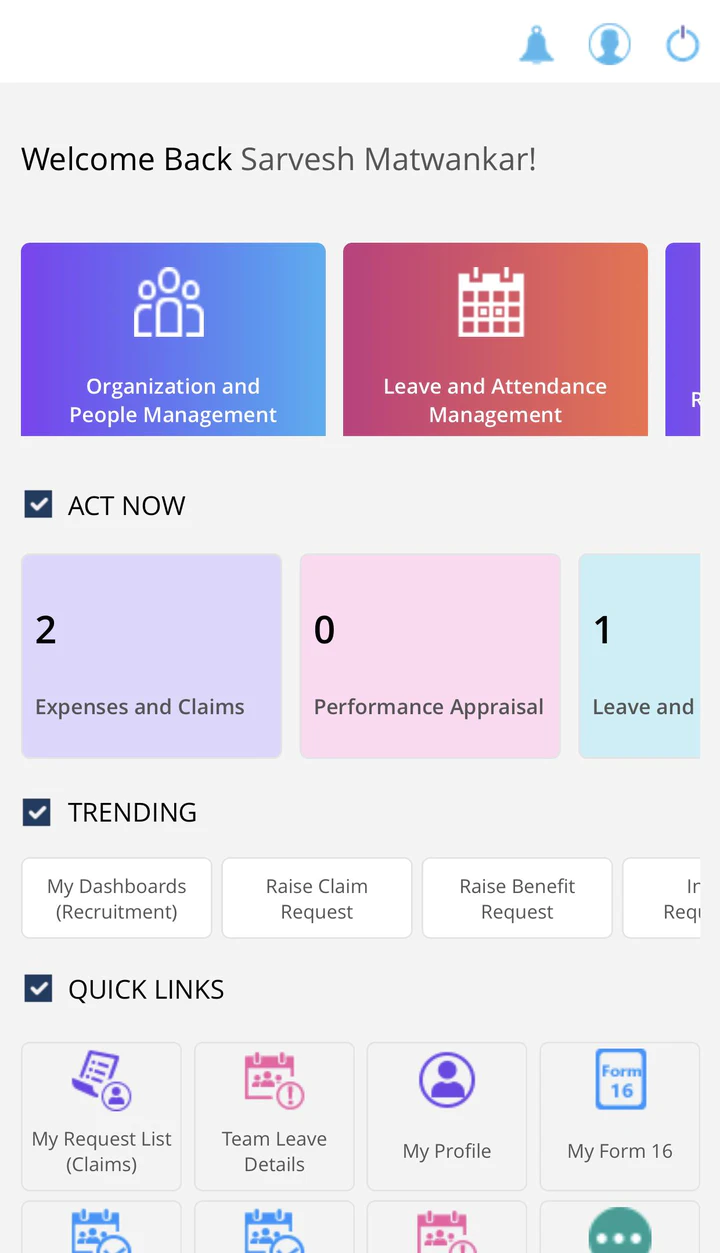Open the Performance Appraisal card
Viewport: 720px width, 1253px height.
tap(430, 656)
